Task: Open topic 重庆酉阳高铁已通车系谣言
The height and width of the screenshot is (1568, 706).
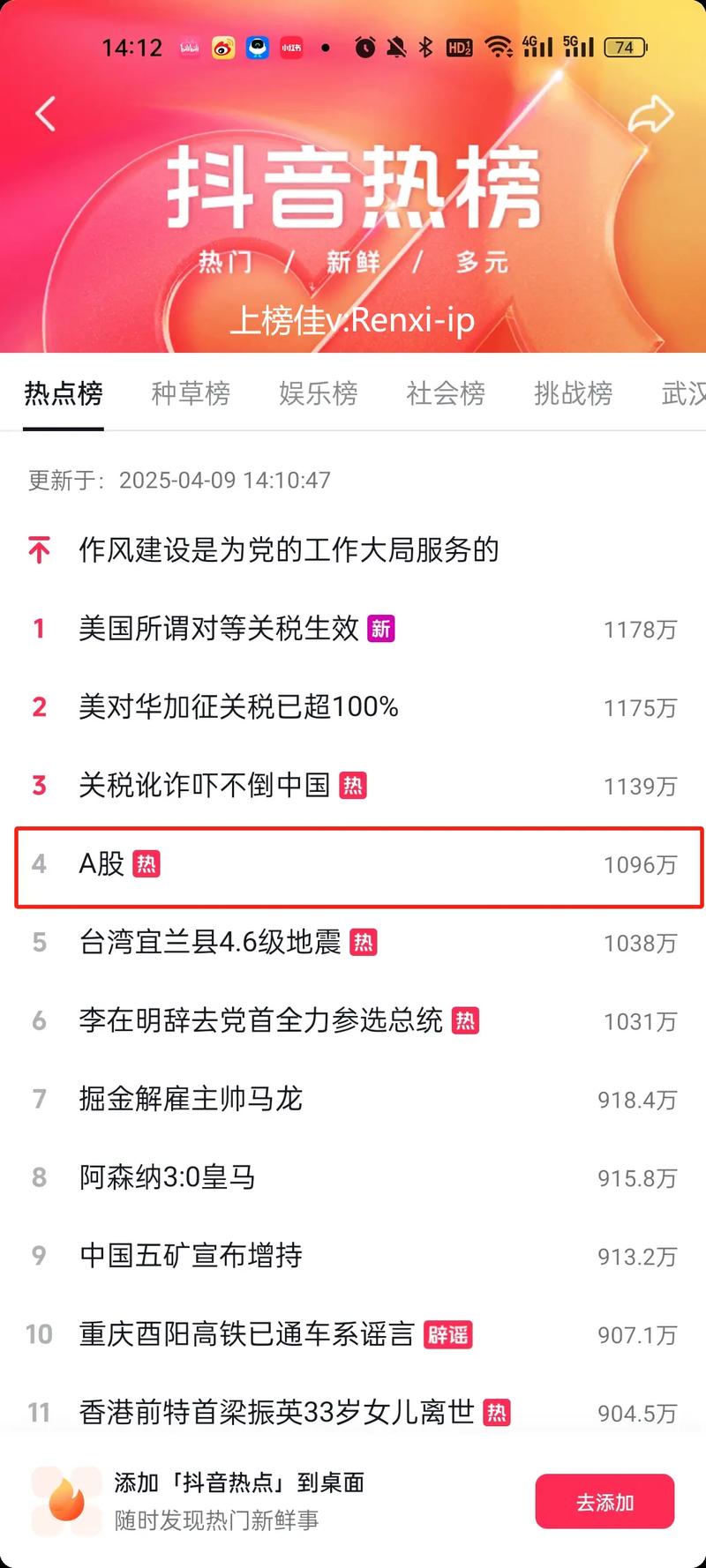Action: pos(353,1334)
